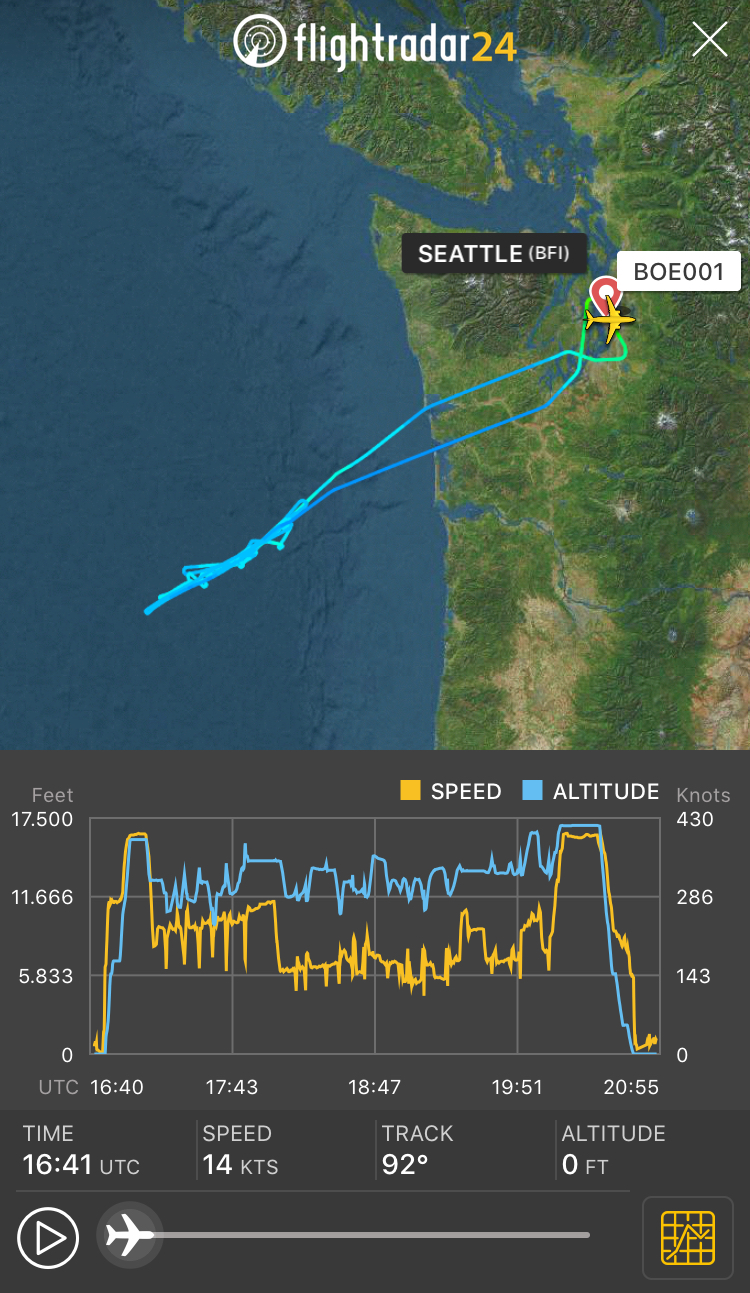The height and width of the screenshot is (1293, 750).
Task: Tap the BOE001 flight label
Action: click(678, 271)
